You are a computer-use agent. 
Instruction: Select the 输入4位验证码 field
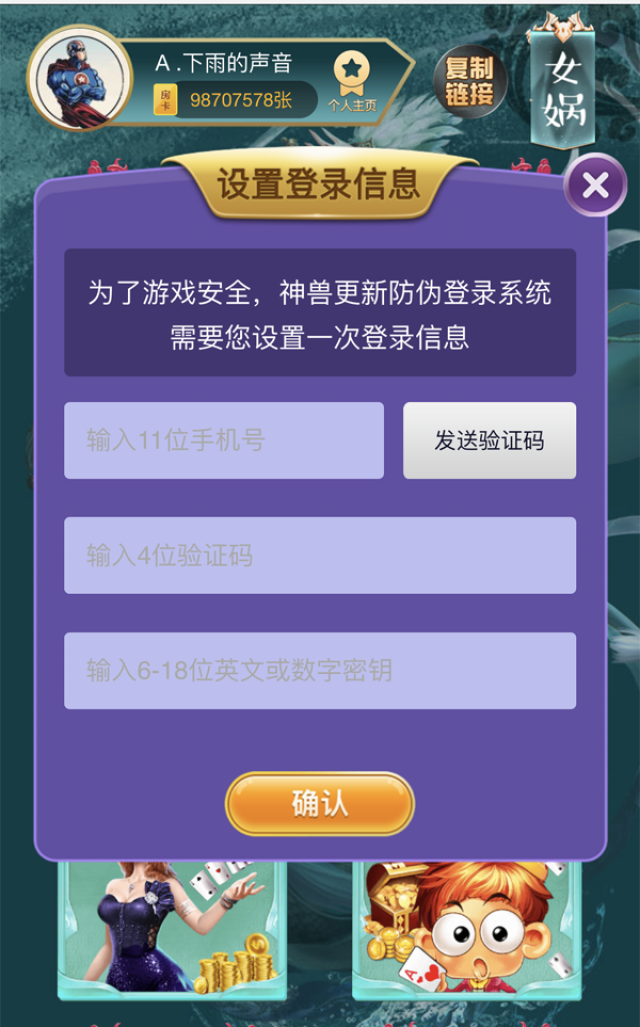[x=320, y=556]
